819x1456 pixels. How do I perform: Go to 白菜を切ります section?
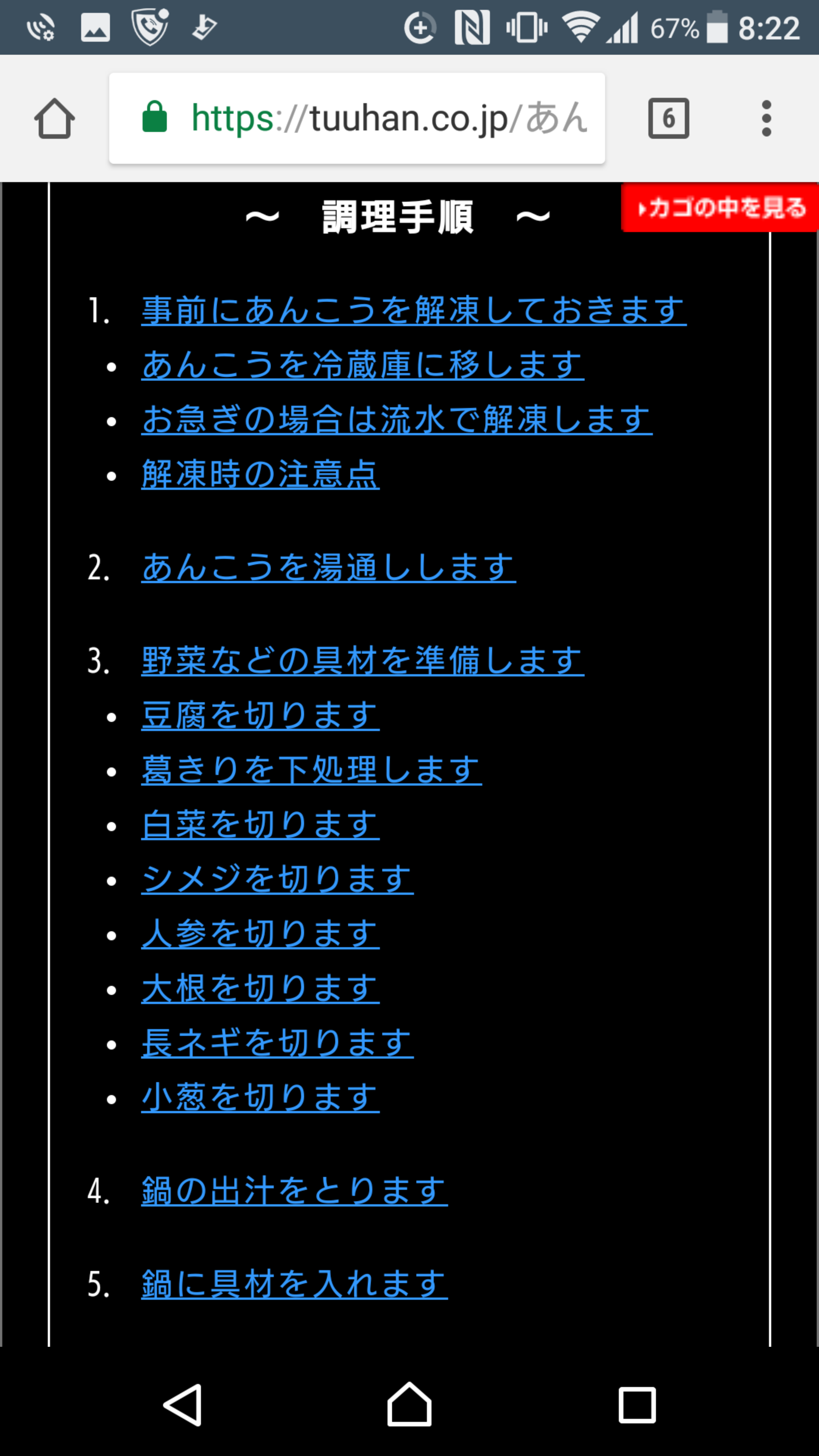pyautogui.click(x=260, y=824)
